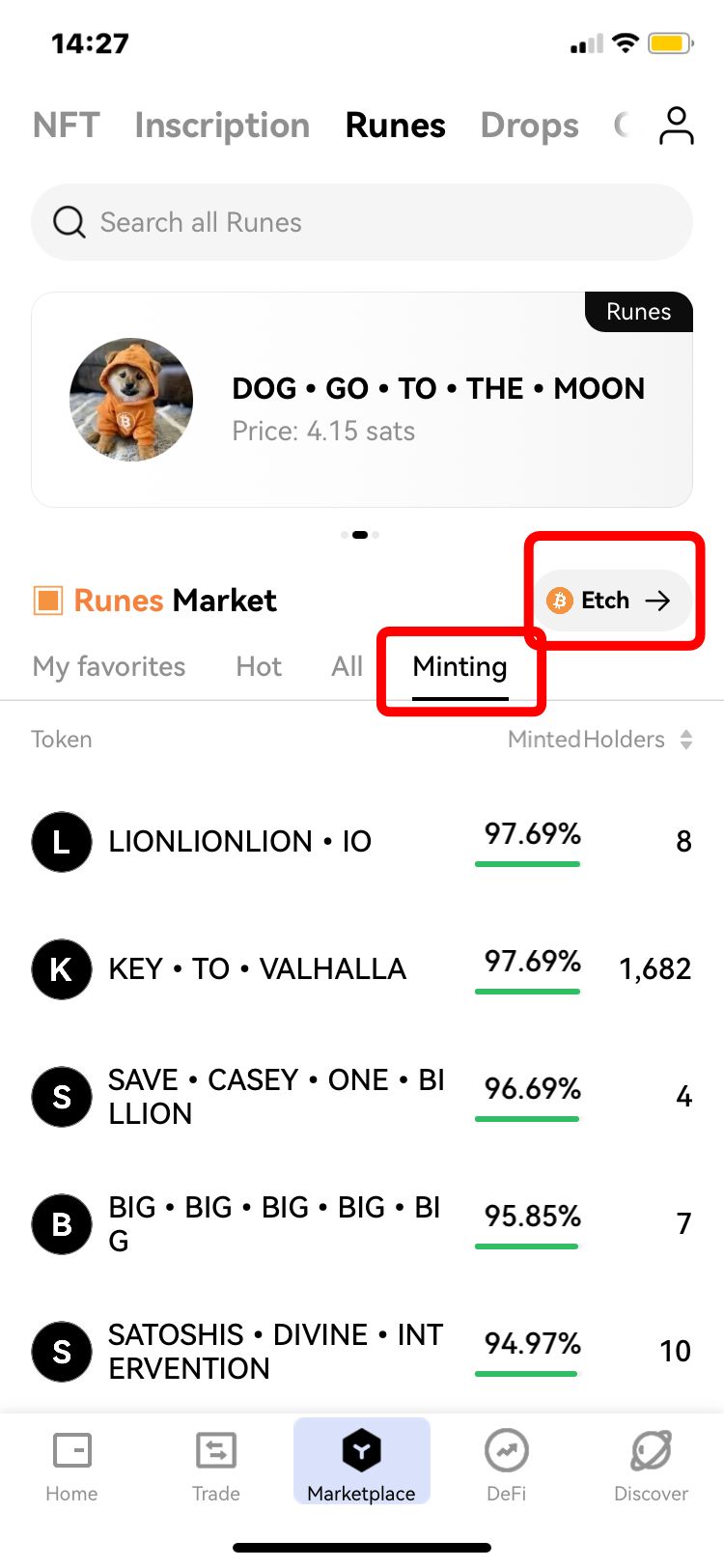Go to the Home tab
Image resolution: width=724 pixels, height=1568 pixels.
click(71, 1466)
